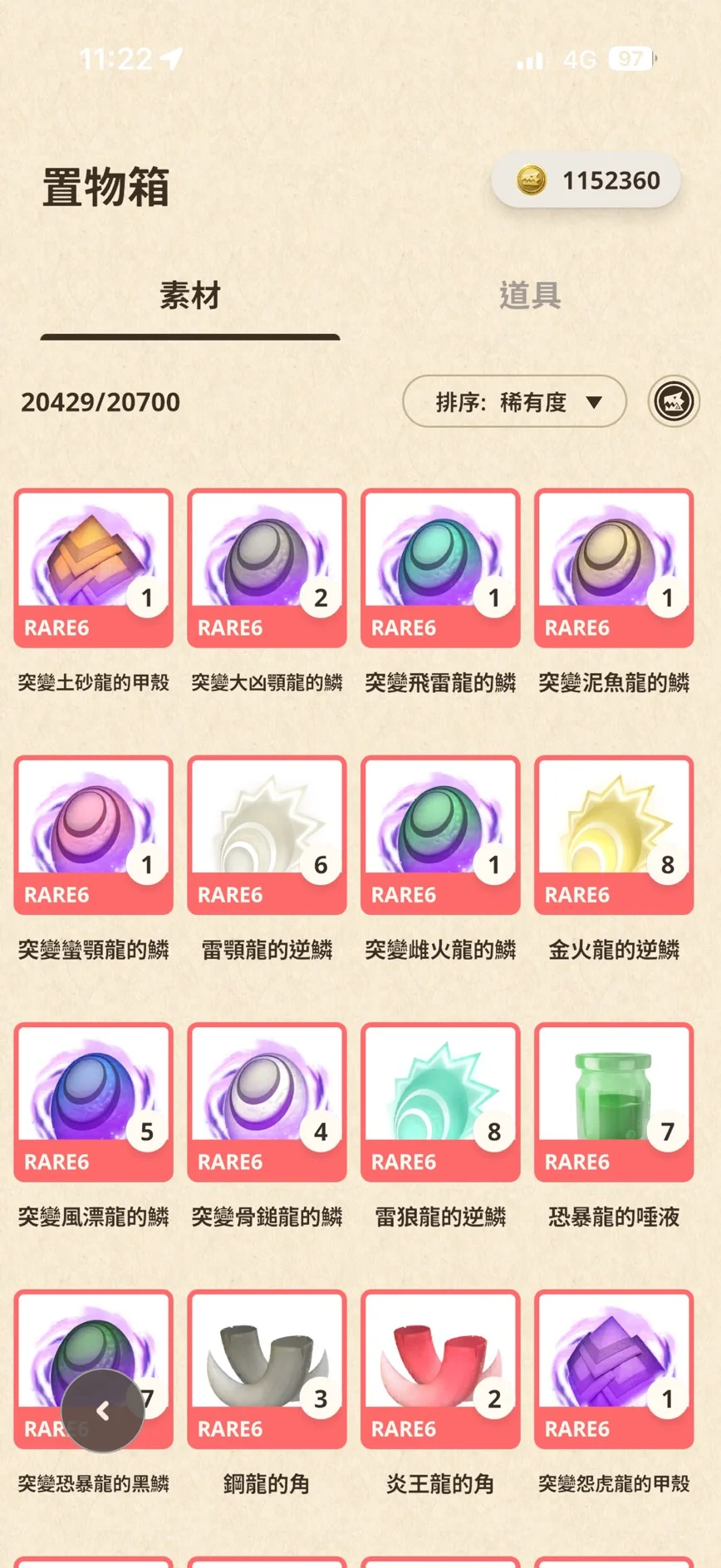Open the 雷狼龍的逆鱗 material

(x=440, y=1101)
